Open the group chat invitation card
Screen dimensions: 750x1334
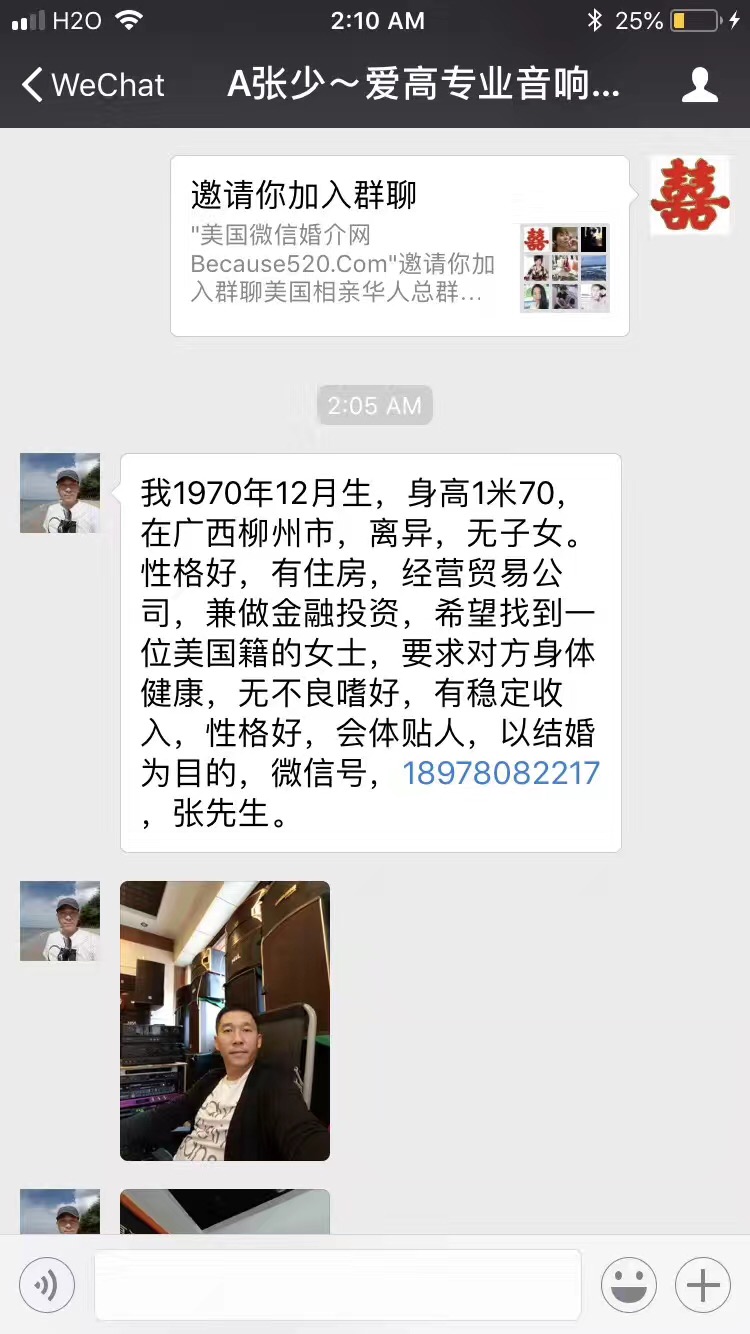tap(399, 245)
